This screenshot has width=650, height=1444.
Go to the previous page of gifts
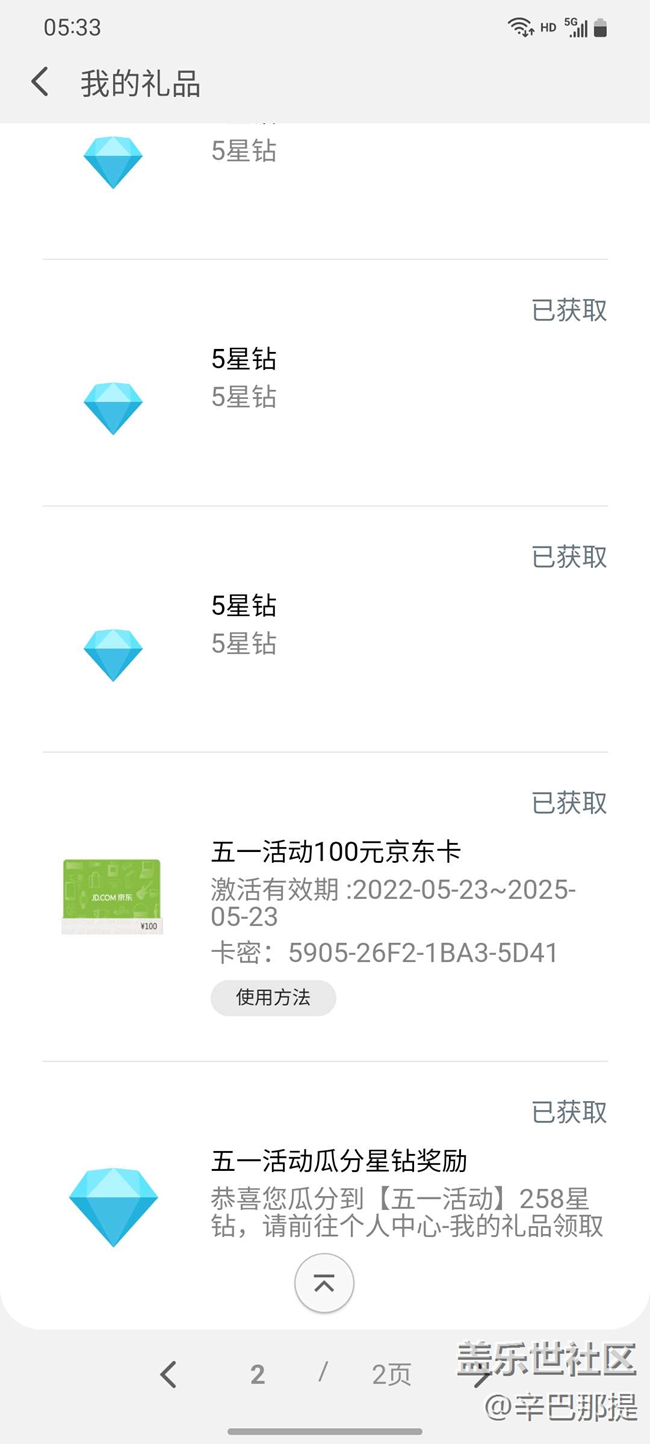pyautogui.click(x=169, y=1374)
